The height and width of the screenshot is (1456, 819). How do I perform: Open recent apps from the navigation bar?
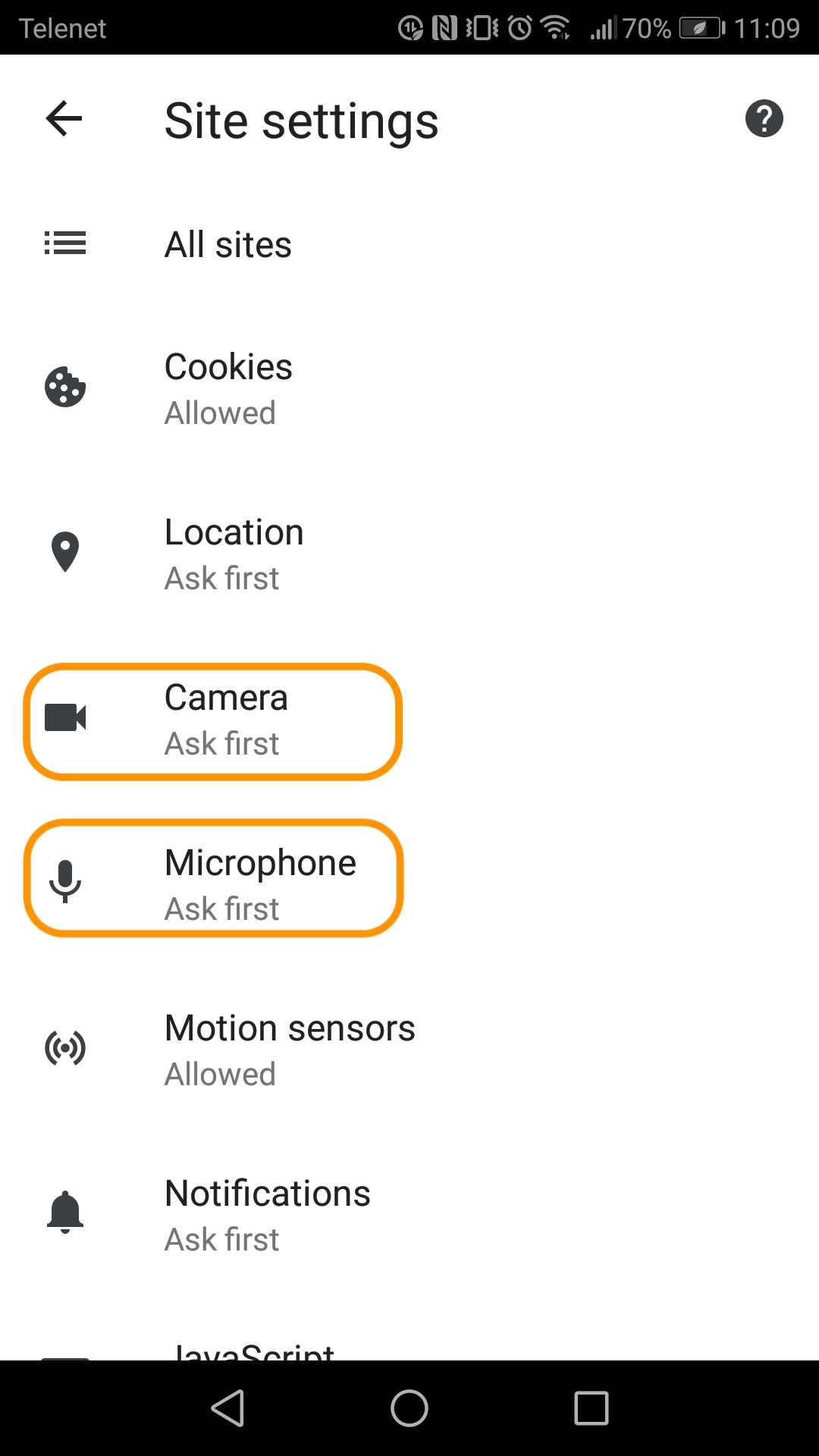click(x=591, y=1408)
